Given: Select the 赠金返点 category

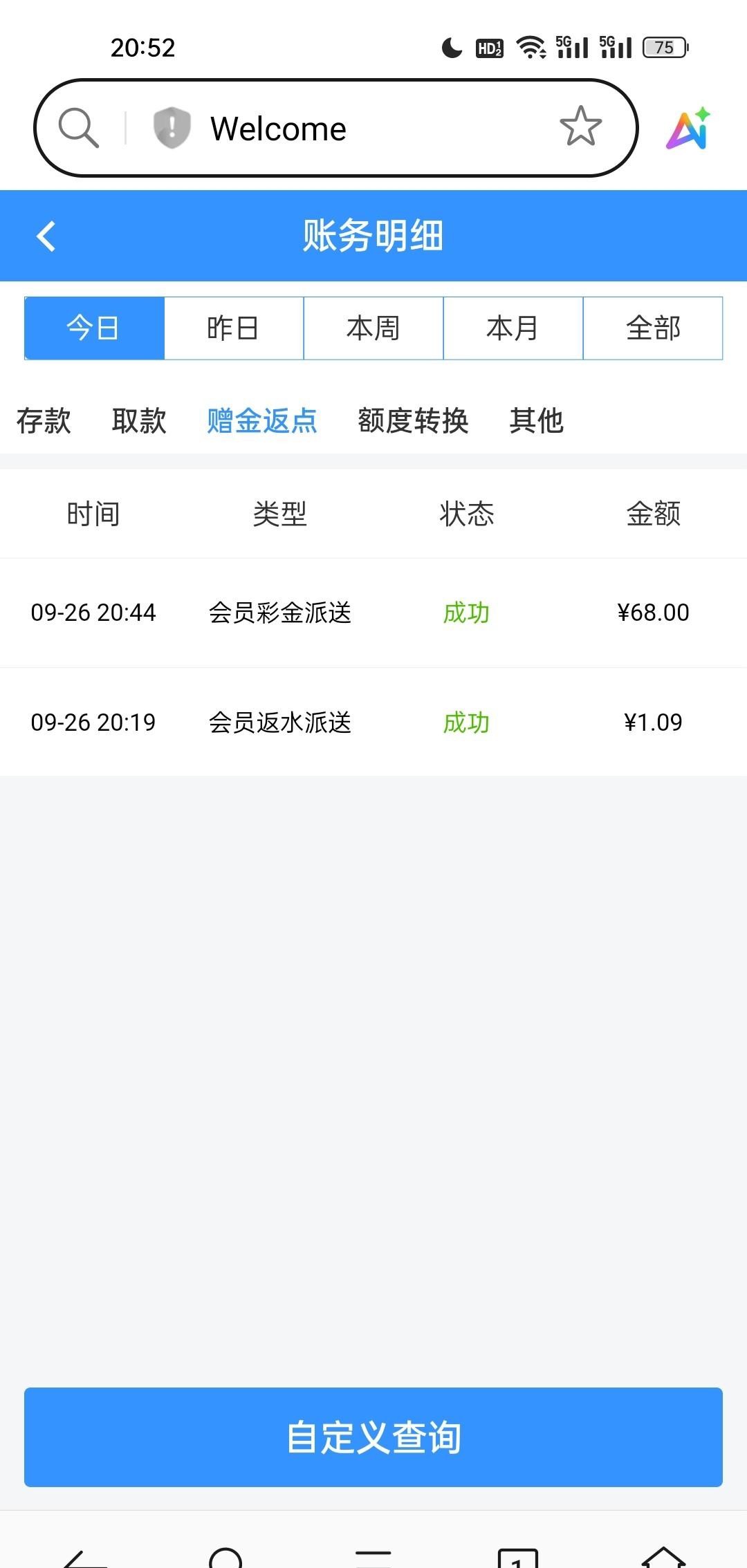Looking at the screenshot, I should pos(262,420).
